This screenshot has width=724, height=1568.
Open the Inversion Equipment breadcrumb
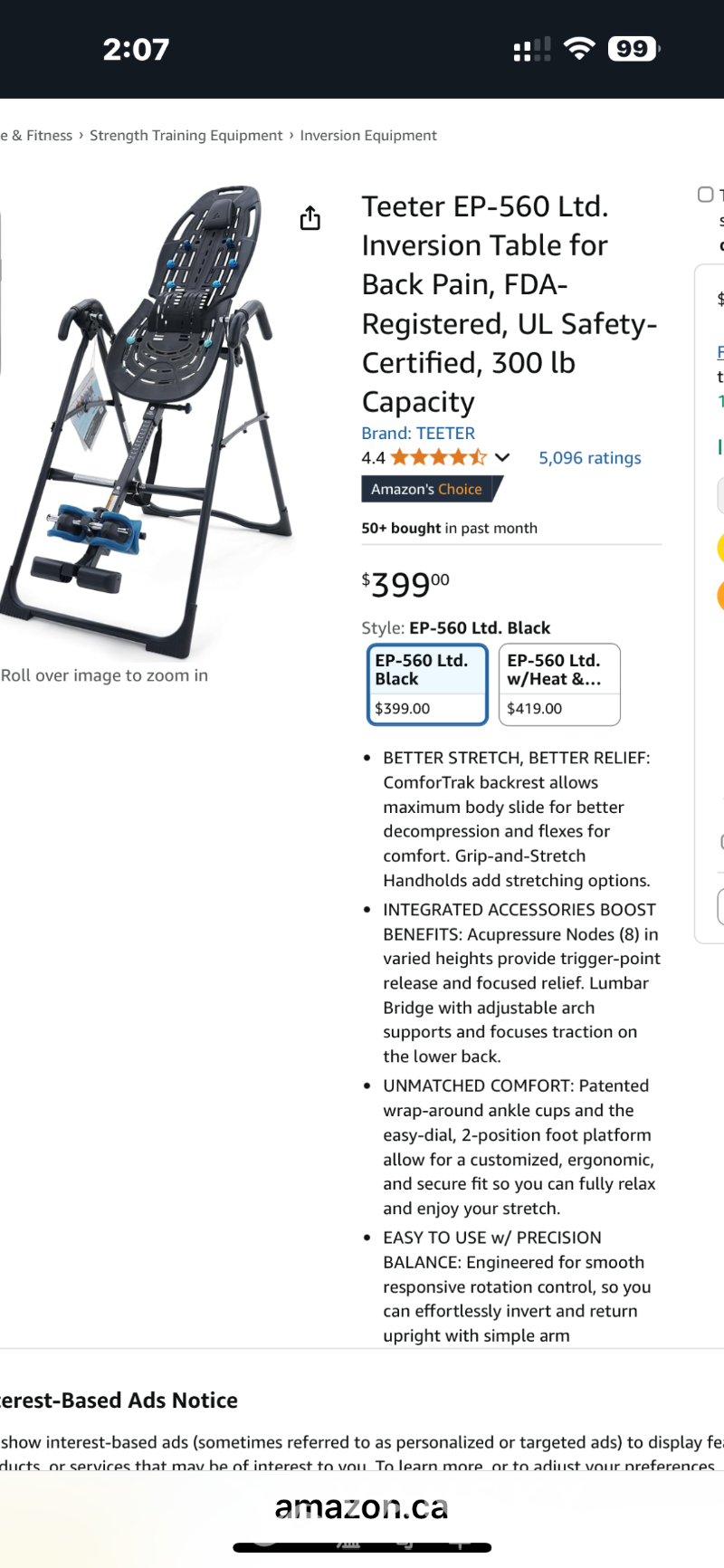tap(368, 136)
